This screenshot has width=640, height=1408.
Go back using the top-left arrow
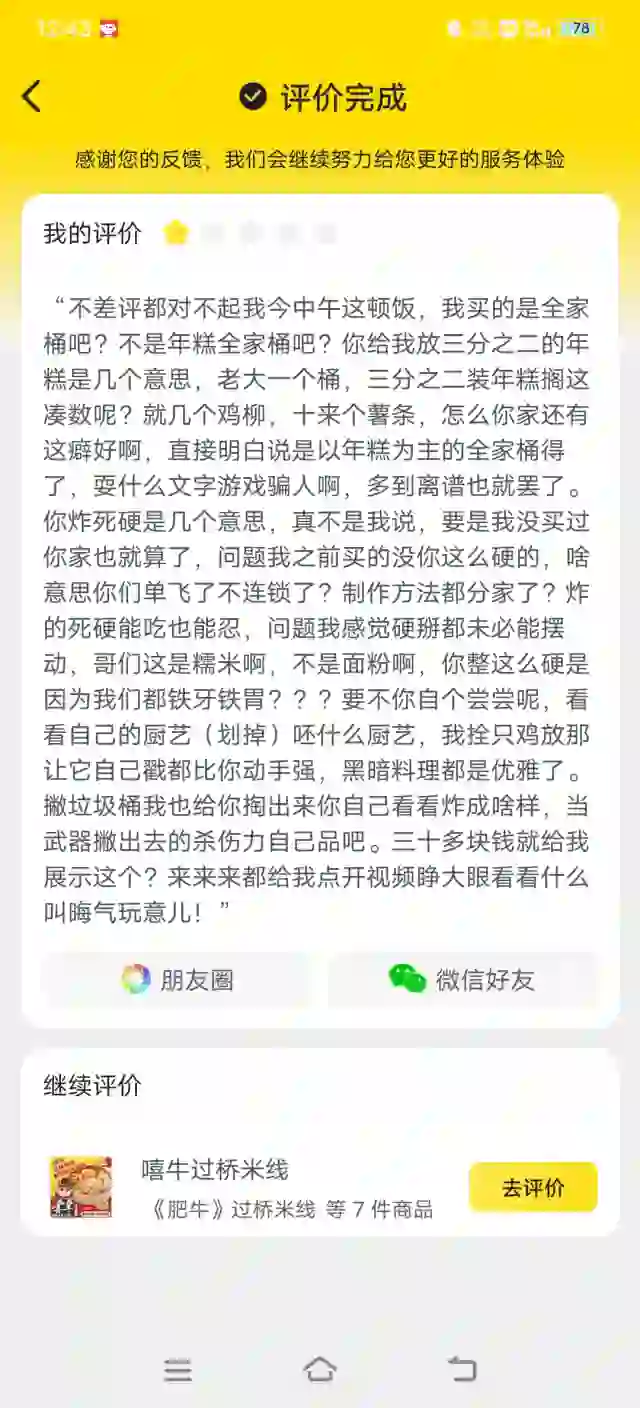32,97
